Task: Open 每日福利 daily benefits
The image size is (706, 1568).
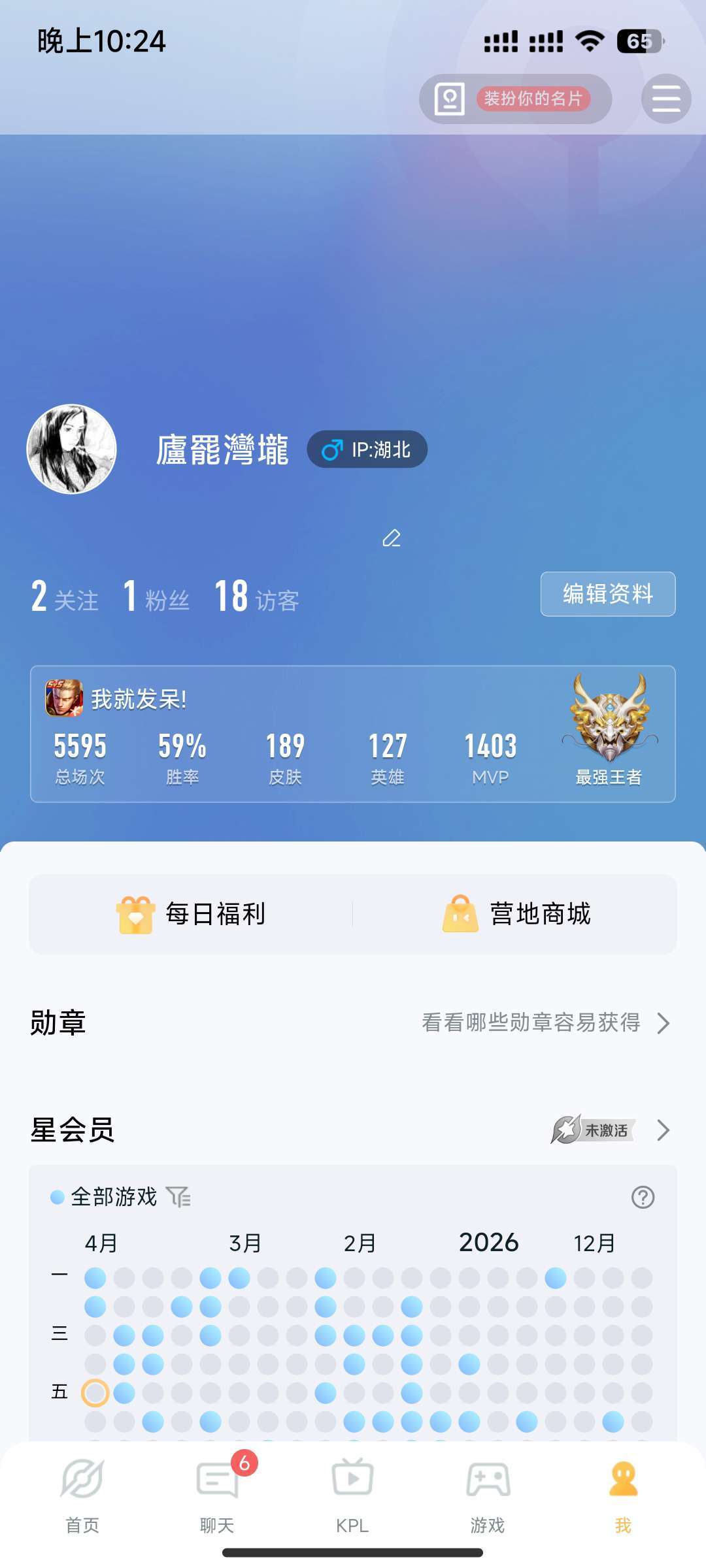Action: (x=191, y=914)
